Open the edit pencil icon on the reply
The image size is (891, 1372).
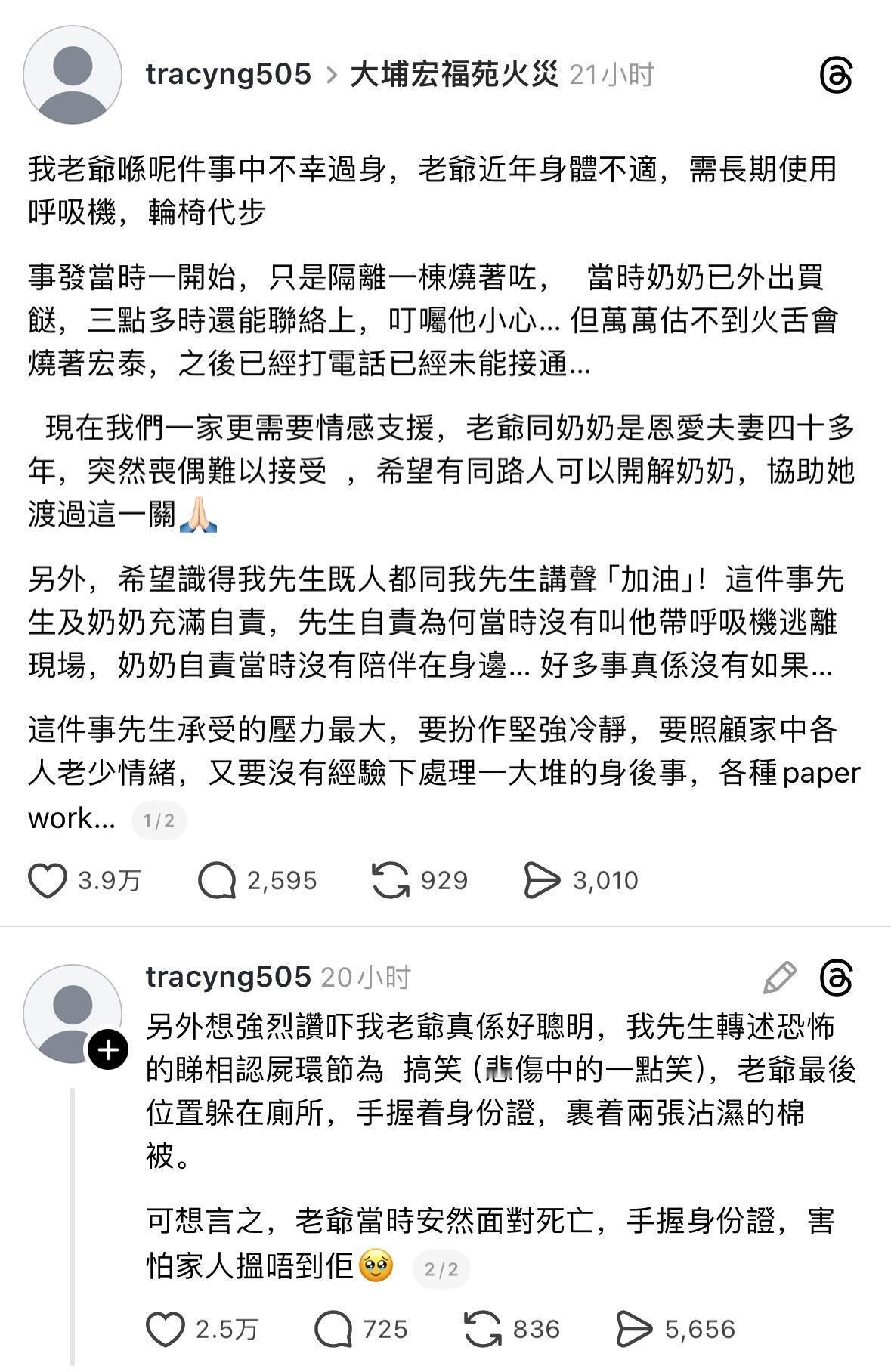tap(780, 978)
